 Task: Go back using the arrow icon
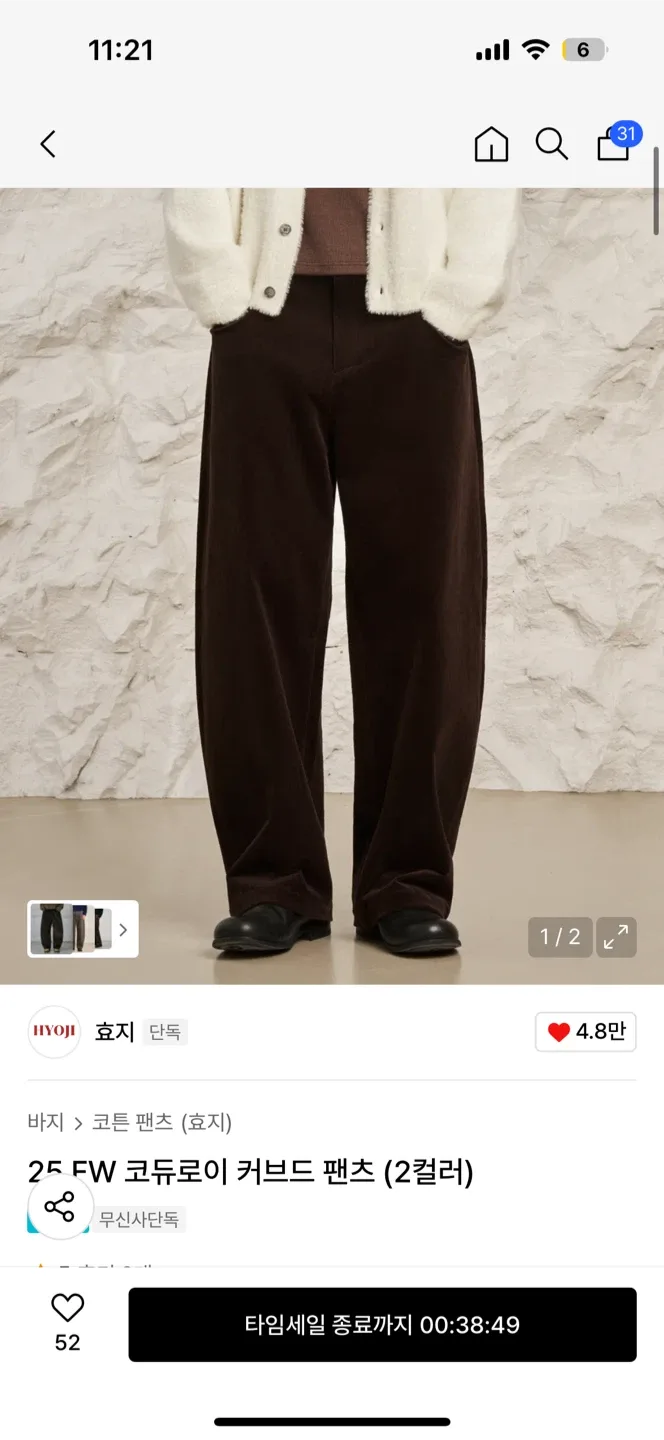coord(48,144)
